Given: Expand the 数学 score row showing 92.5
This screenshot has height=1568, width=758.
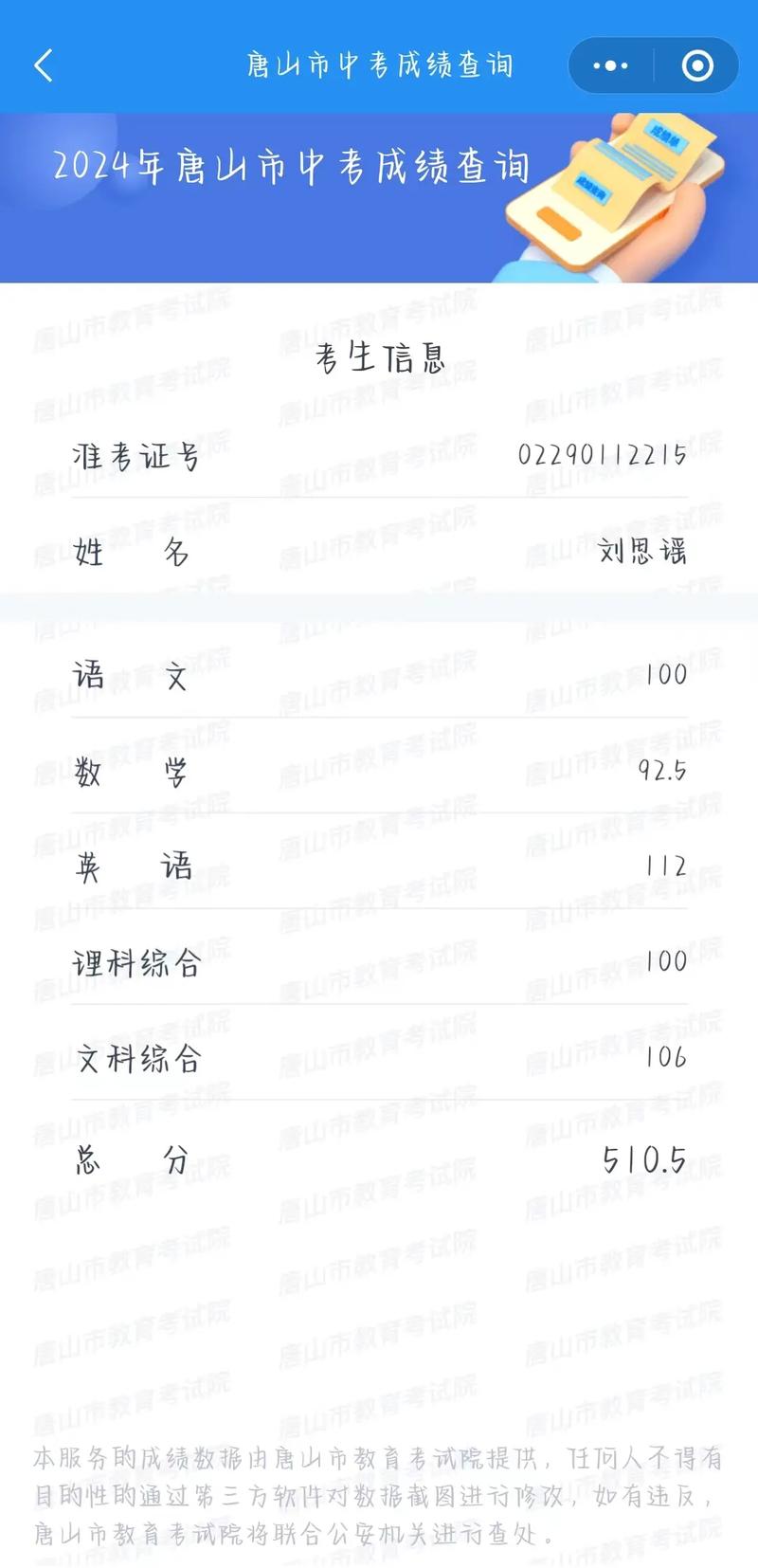Looking at the screenshot, I should 379,771.
